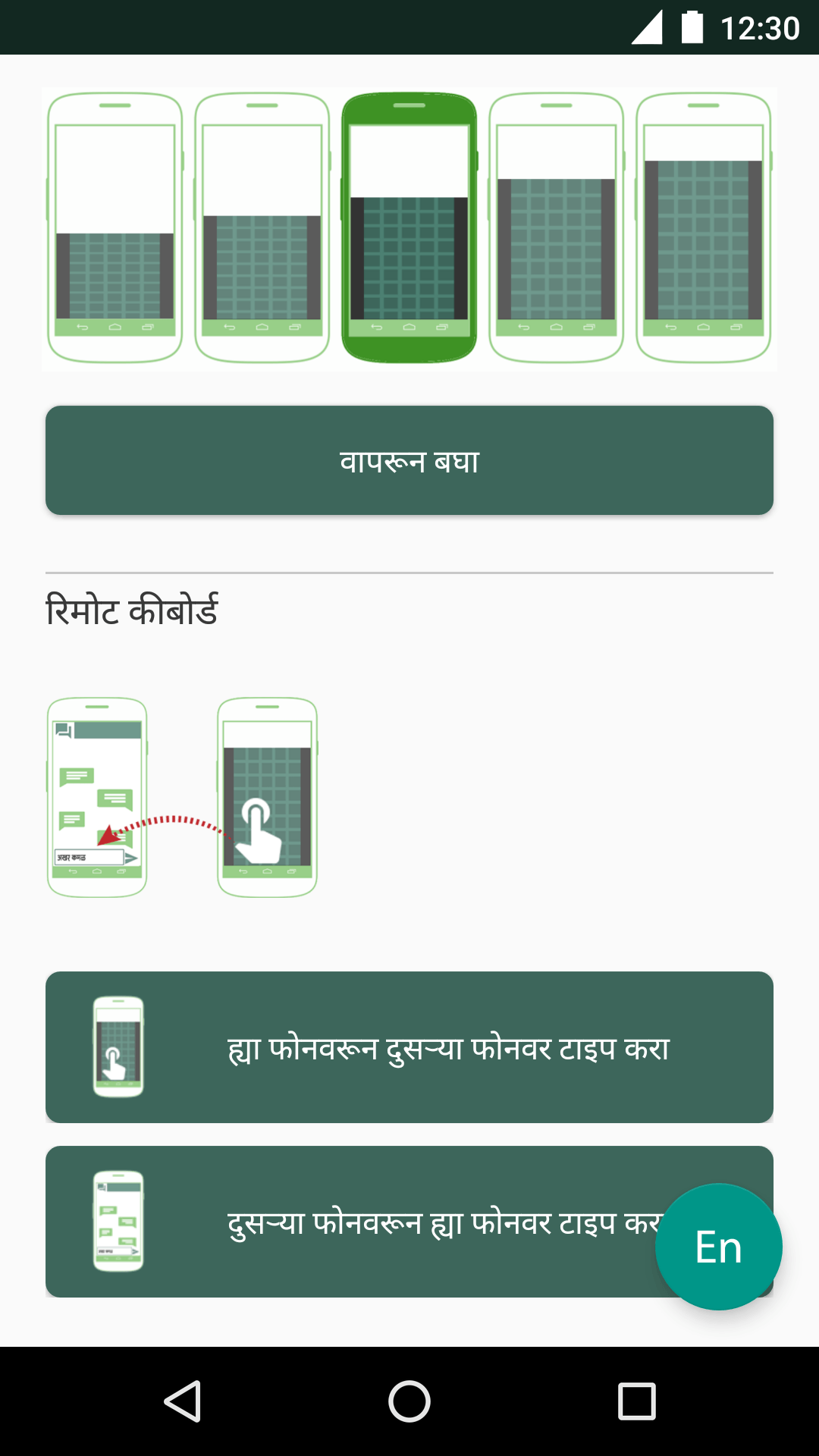Tap the वापरून बघा button

[409, 460]
